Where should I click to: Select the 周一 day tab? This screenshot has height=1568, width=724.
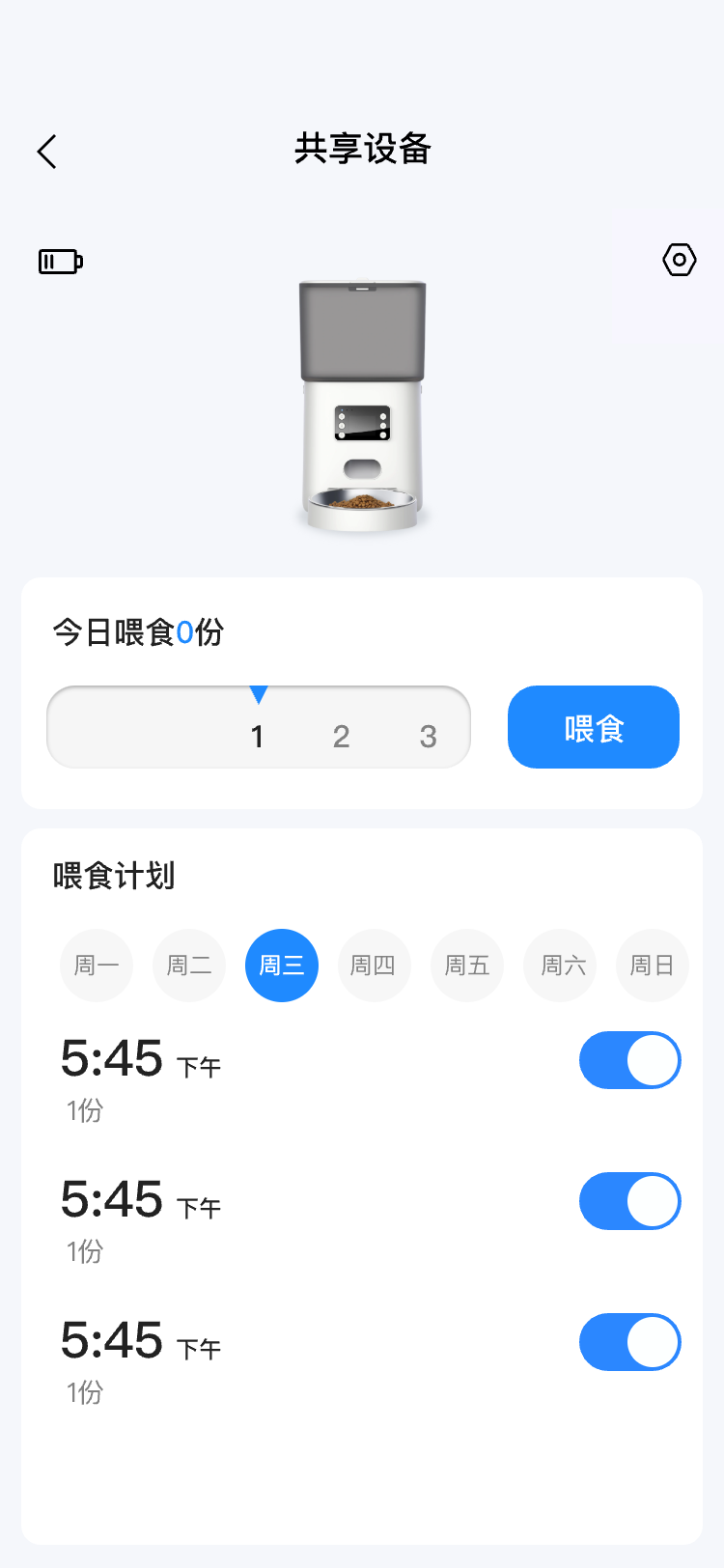coord(97,965)
